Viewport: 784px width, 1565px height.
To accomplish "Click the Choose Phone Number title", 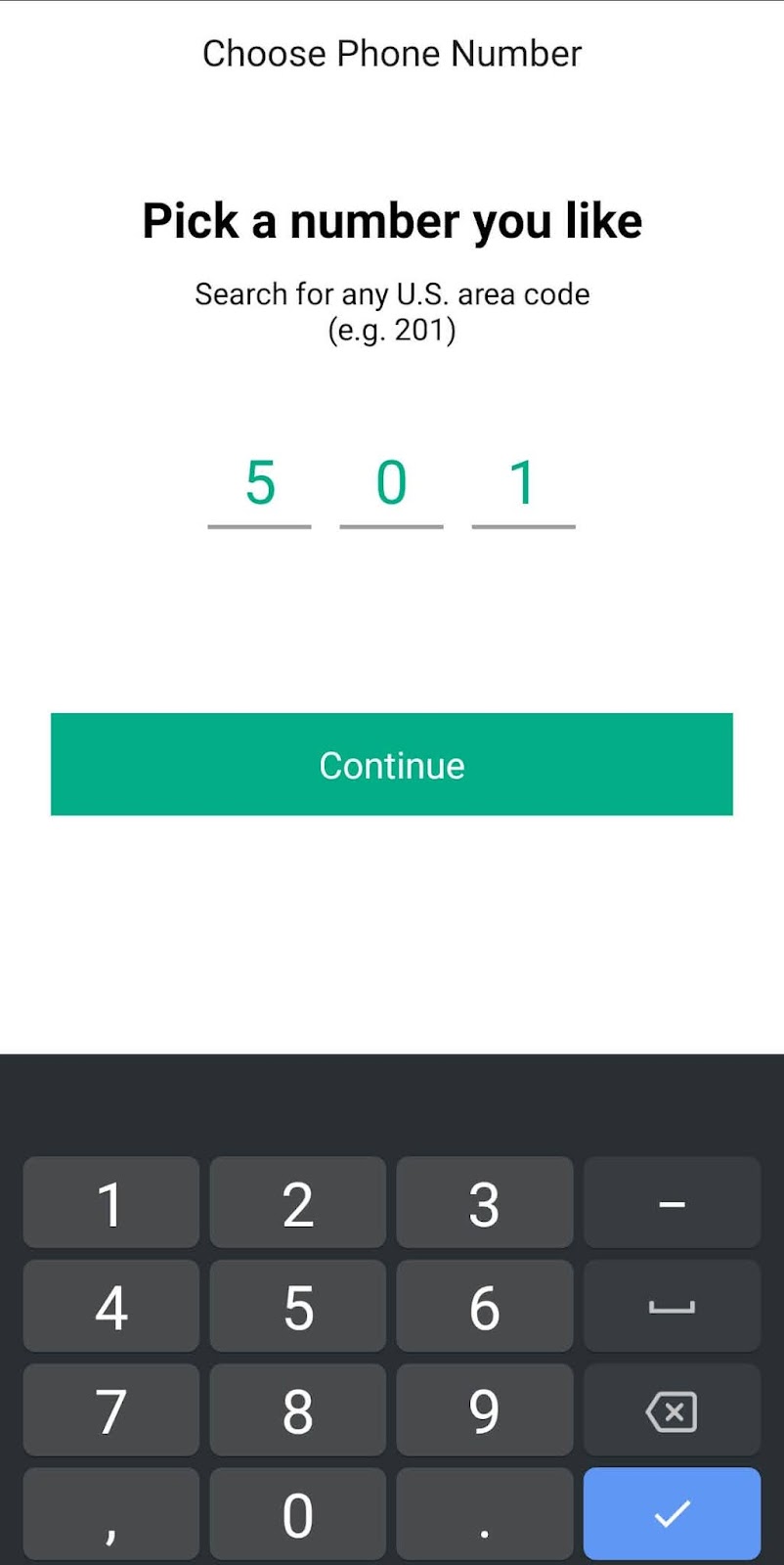I will (x=391, y=53).
